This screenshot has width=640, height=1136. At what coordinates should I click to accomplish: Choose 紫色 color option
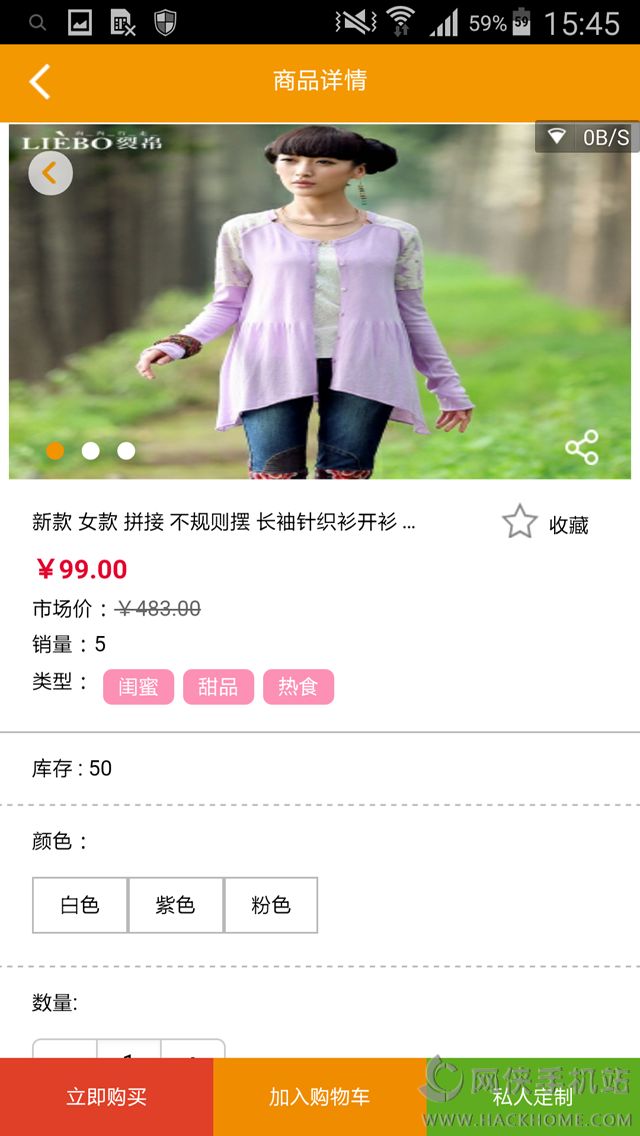coord(175,905)
